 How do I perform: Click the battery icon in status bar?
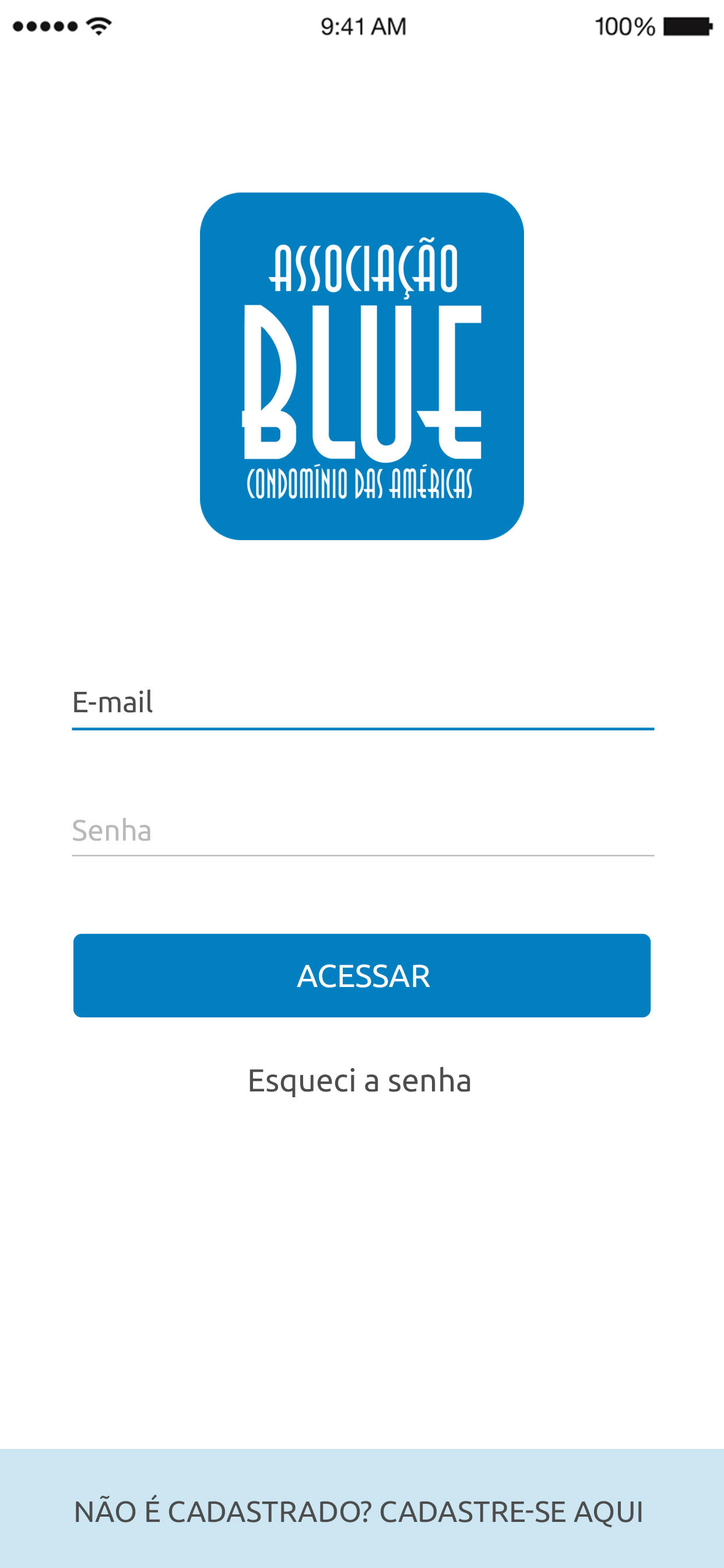[687, 26]
